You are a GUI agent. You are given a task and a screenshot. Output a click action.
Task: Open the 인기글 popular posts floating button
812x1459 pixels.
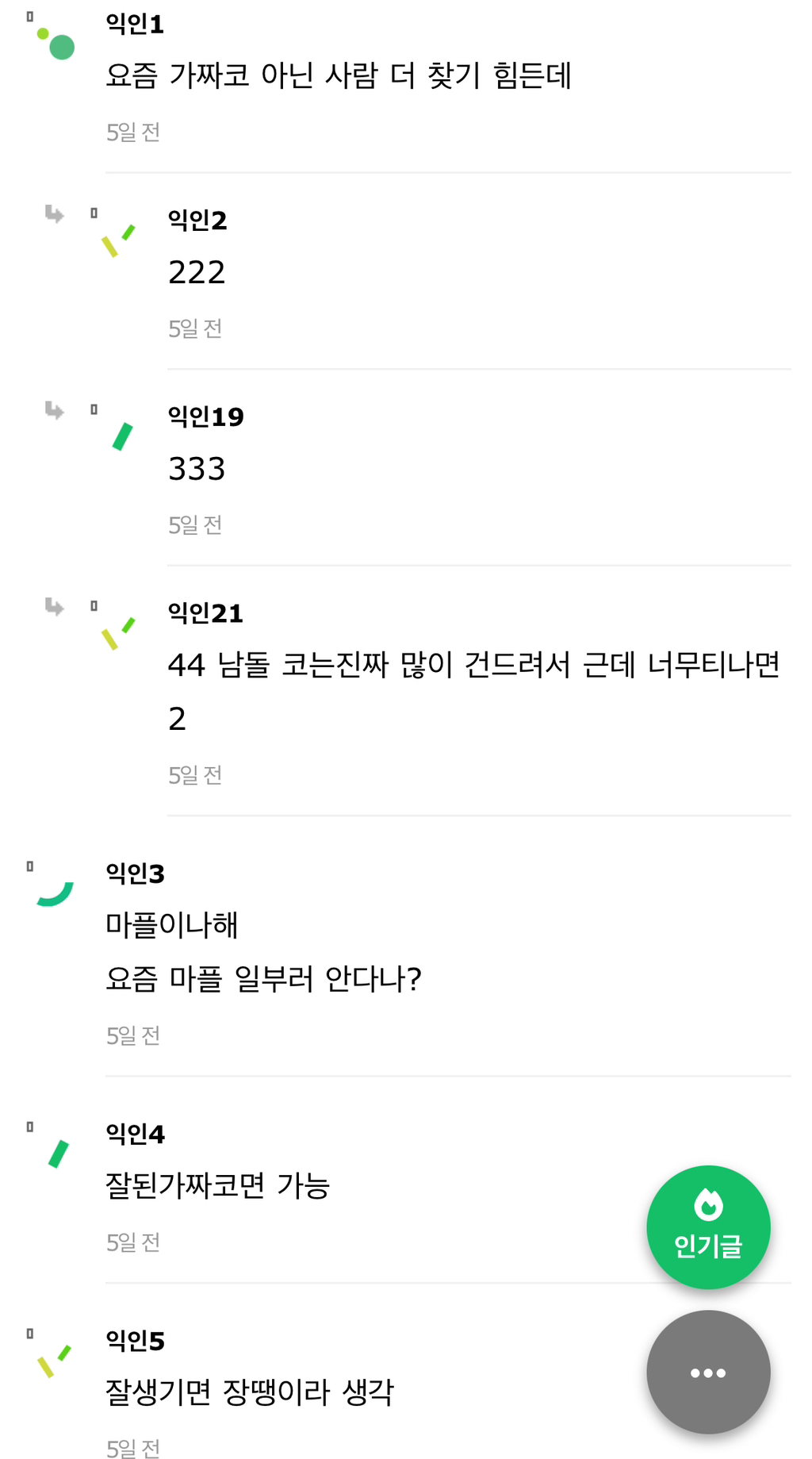pos(708,1227)
